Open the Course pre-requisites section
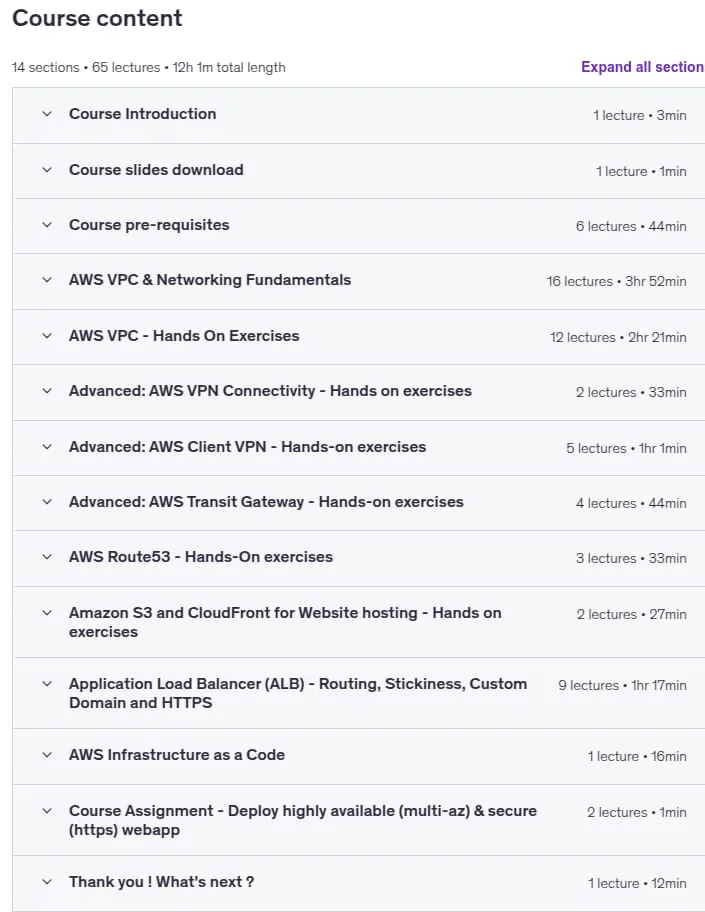The image size is (705, 912). click(358, 226)
